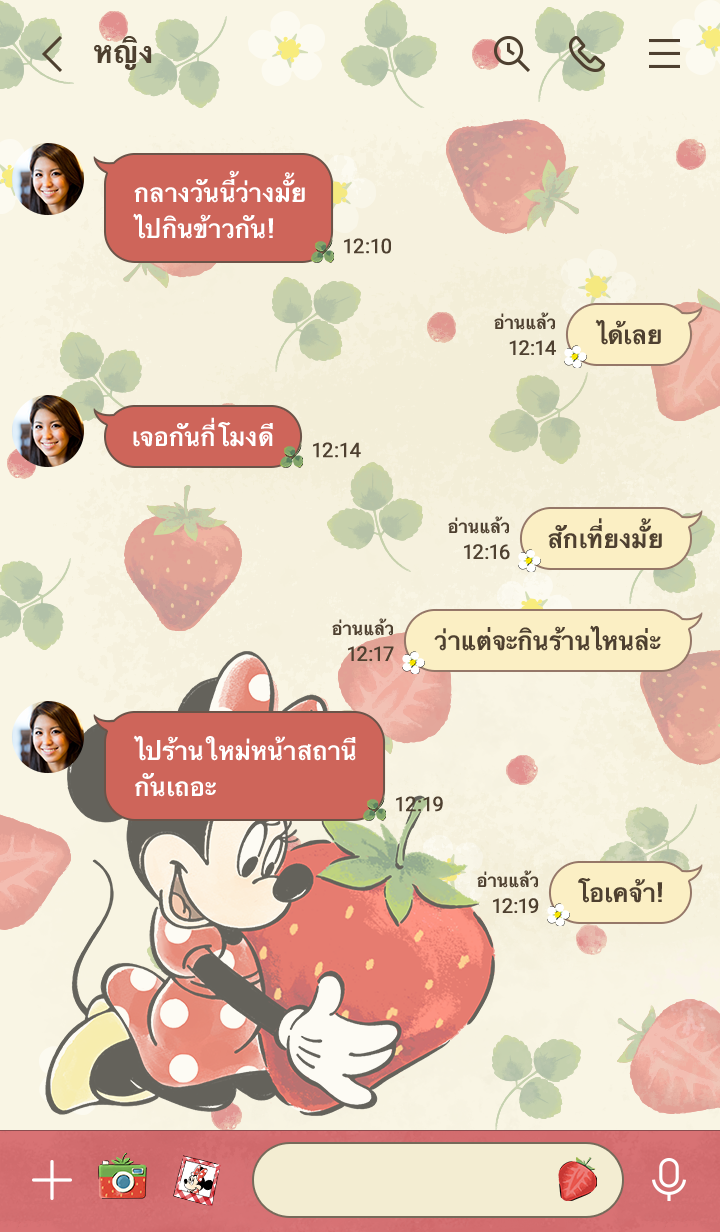Focus the message input field
The height and width of the screenshot is (1232, 720).
(x=400, y=1180)
